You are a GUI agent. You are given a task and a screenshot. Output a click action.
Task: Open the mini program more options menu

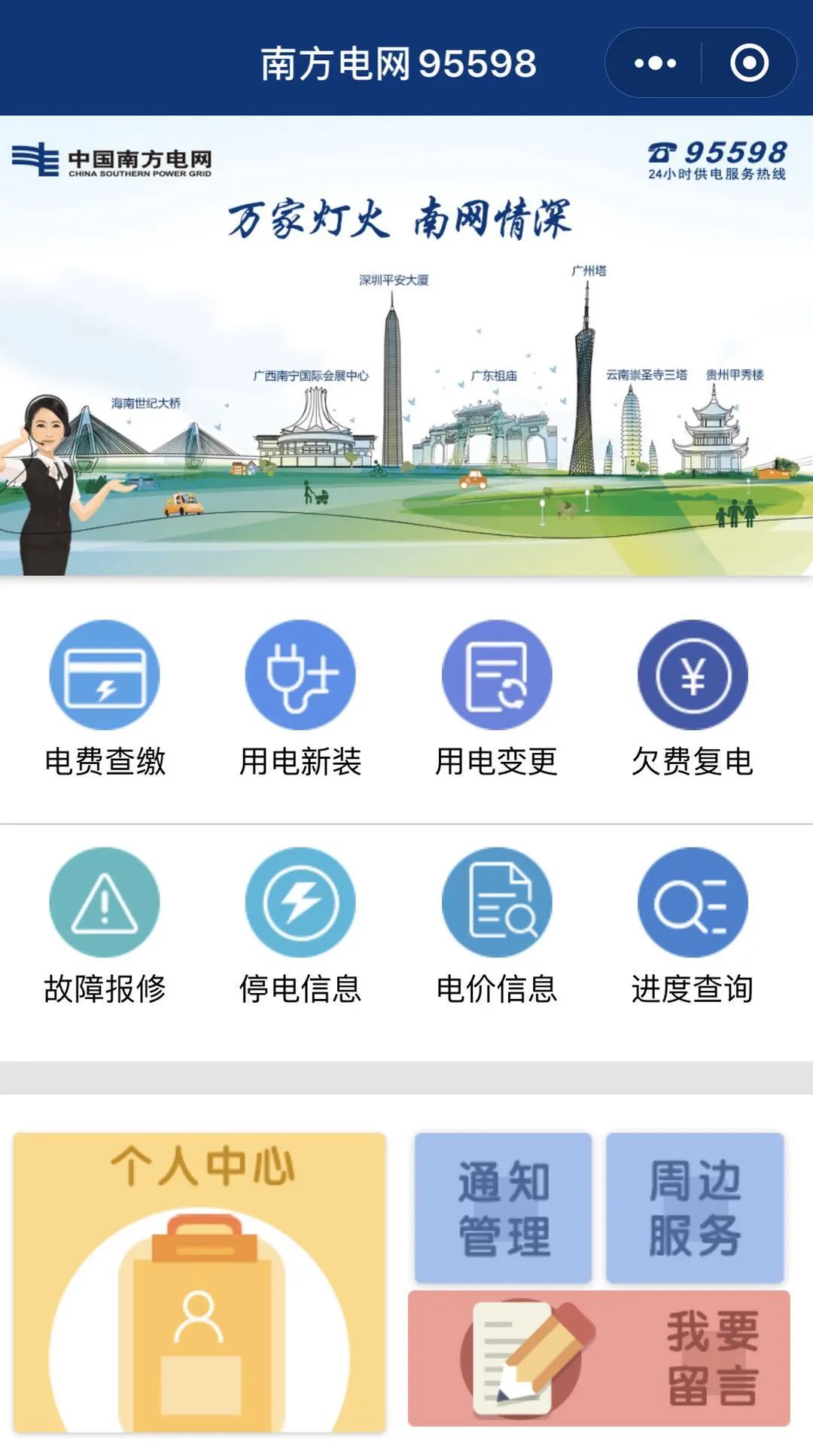[655, 63]
